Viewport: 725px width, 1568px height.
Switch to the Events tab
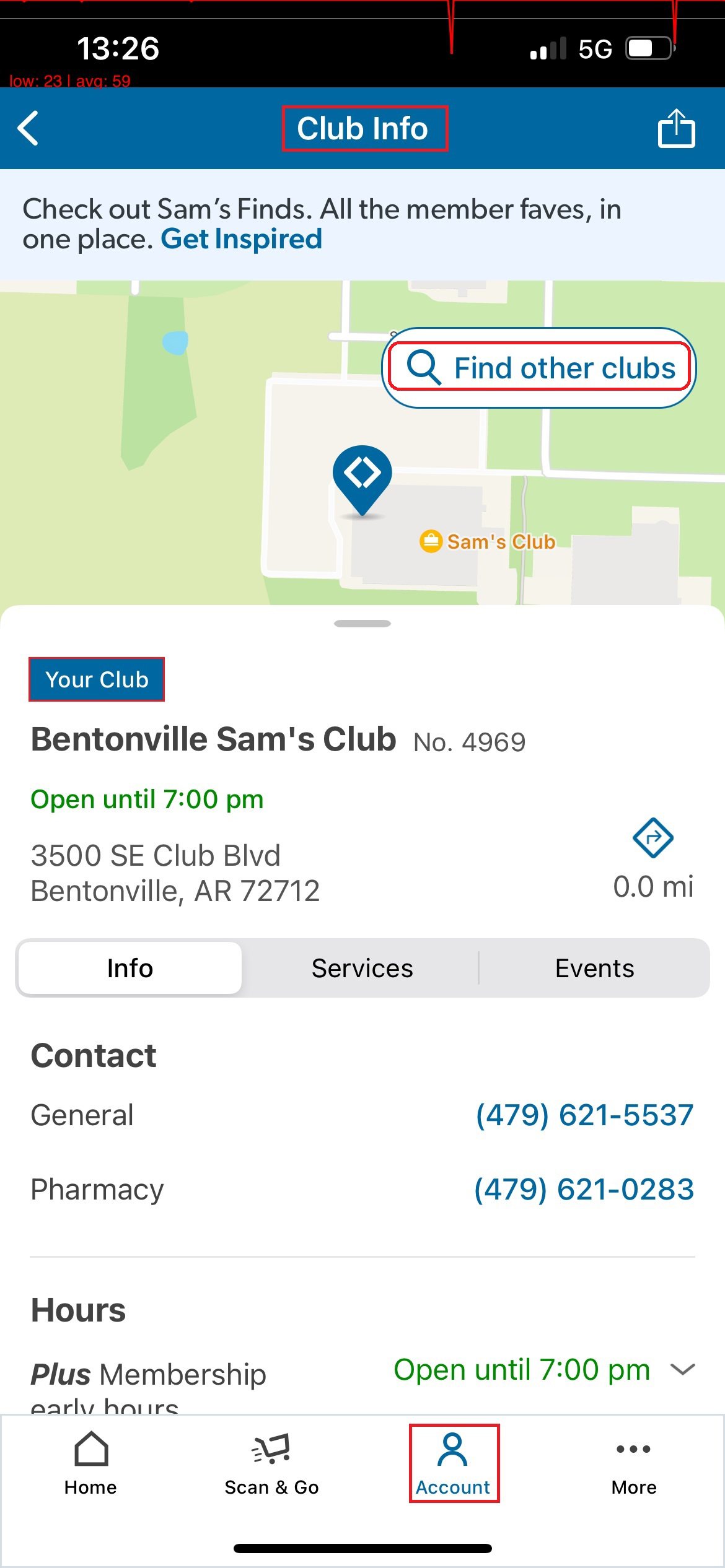point(594,968)
